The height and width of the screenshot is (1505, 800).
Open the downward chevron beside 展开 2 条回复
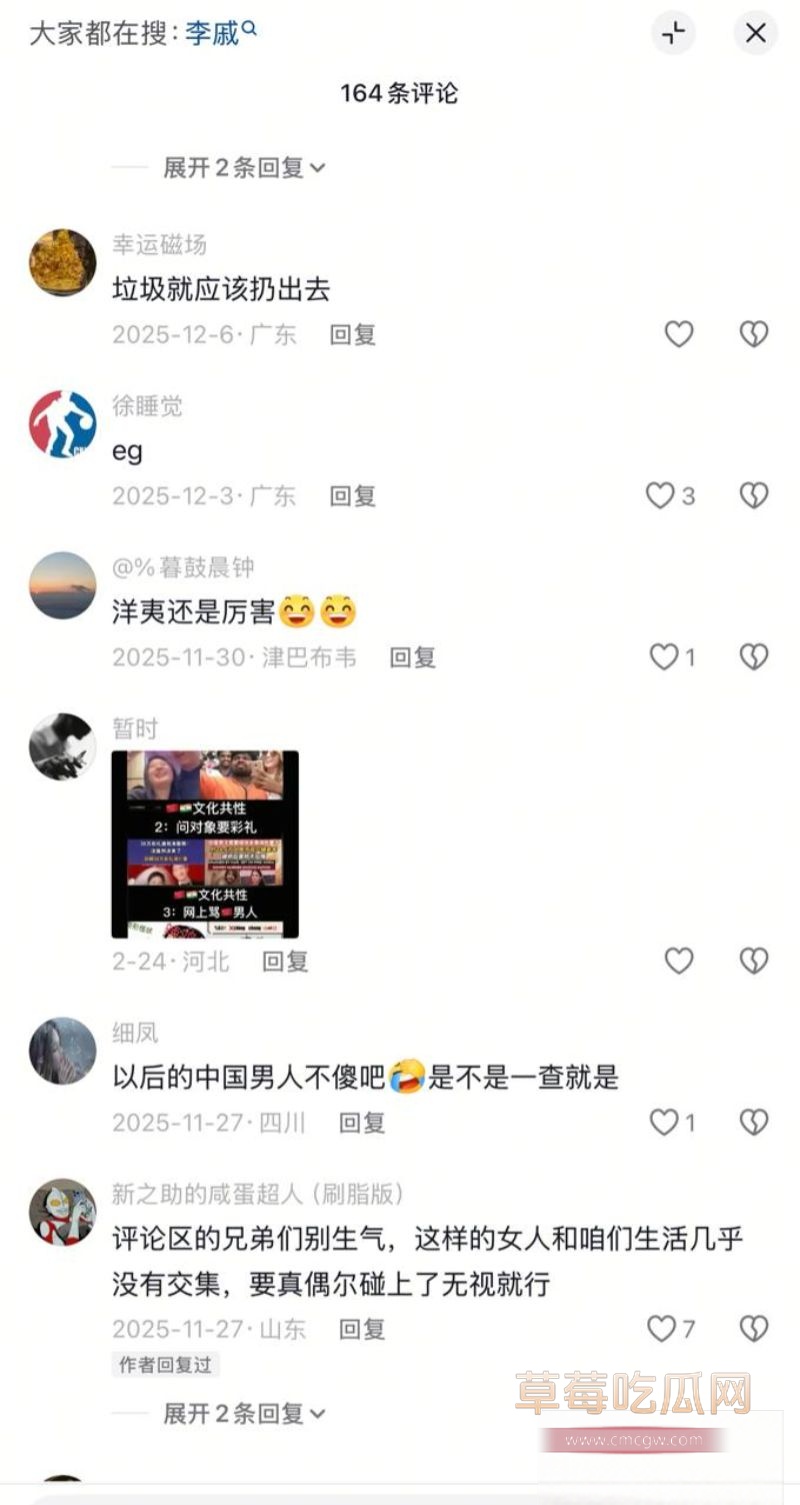coord(316,167)
